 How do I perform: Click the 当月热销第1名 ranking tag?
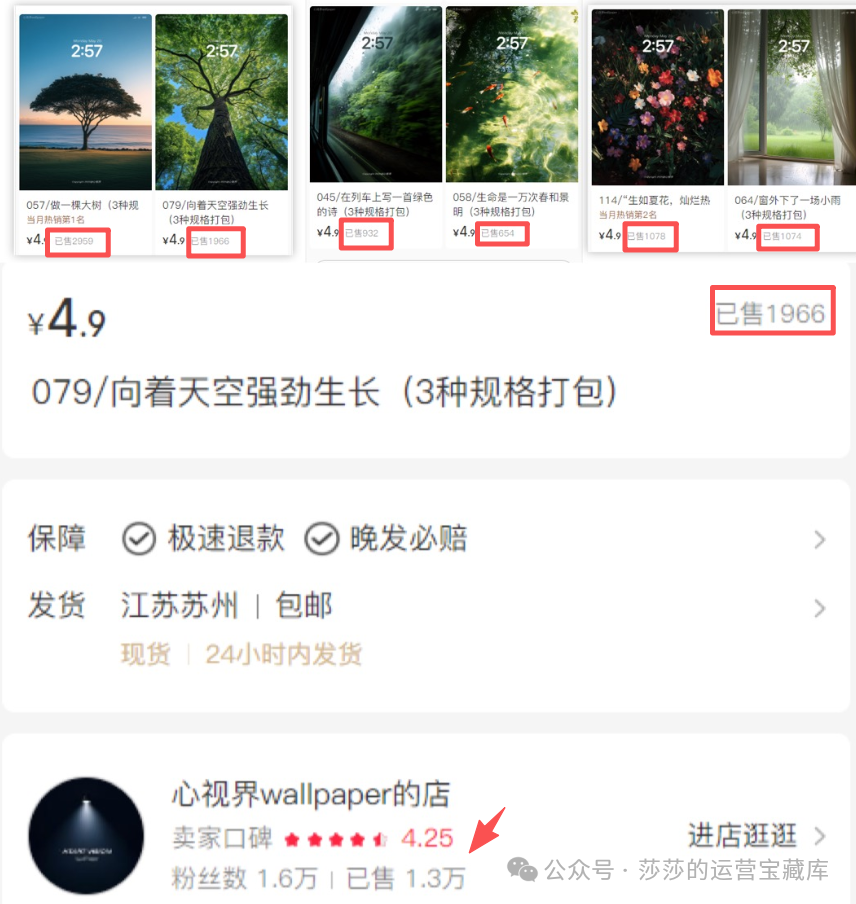pos(57,218)
